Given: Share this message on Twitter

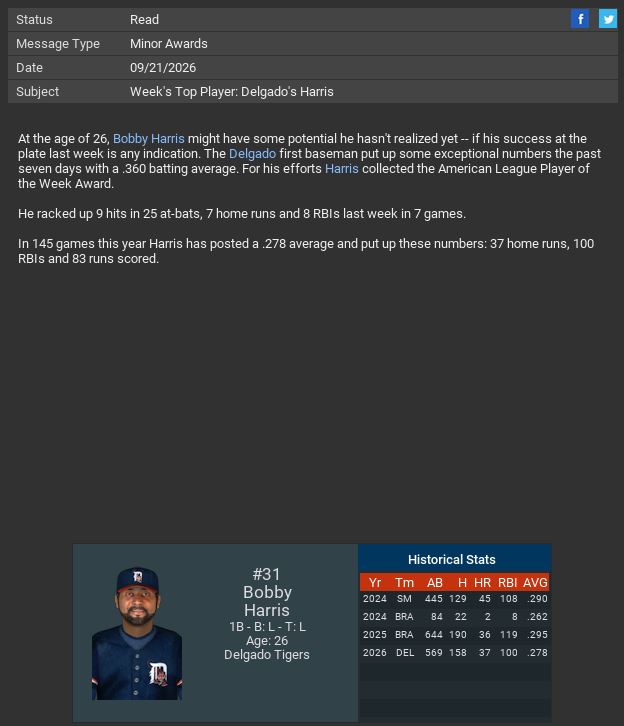Looking at the screenshot, I should point(607,19).
